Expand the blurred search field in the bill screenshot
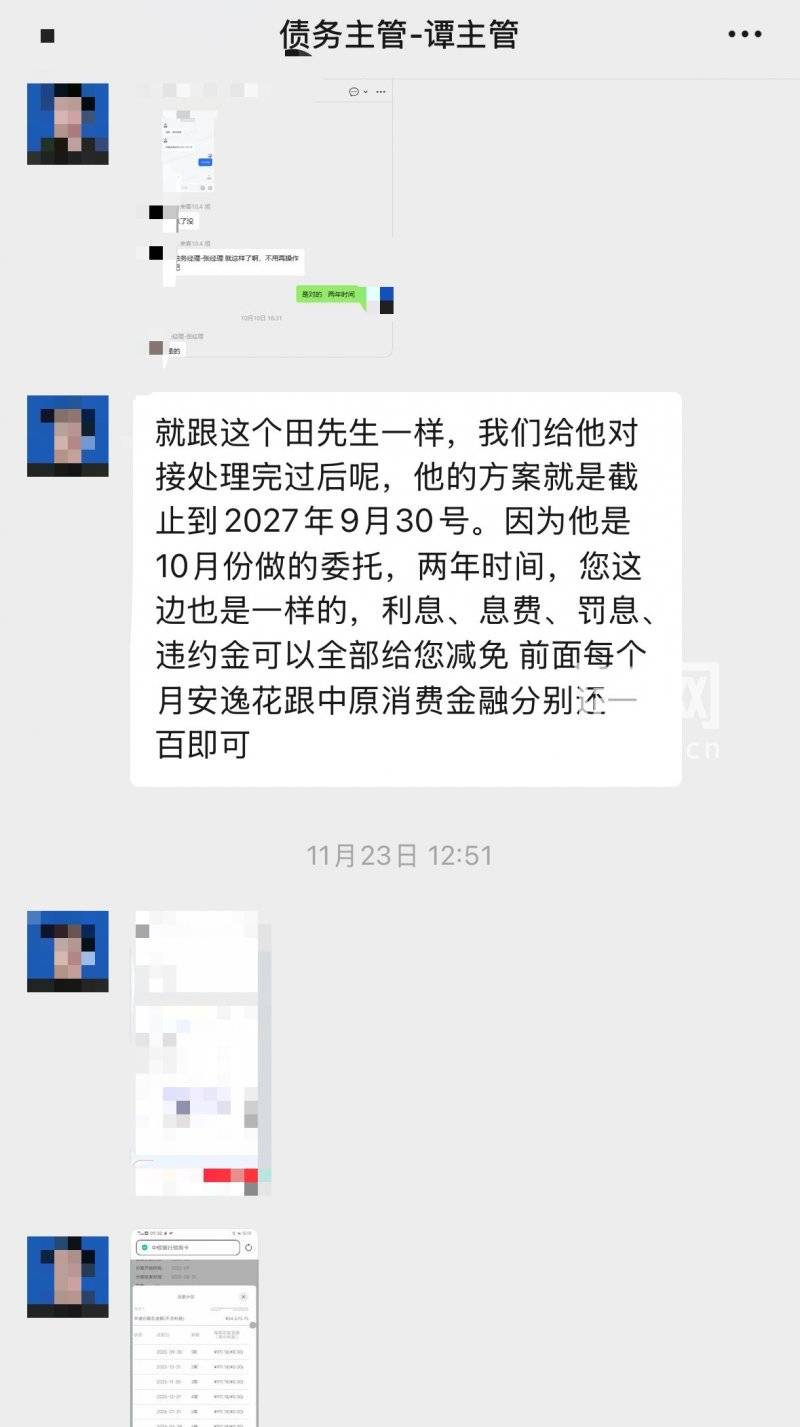Image resolution: width=800 pixels, height=1427 pixels. (x=190, y=1247)
